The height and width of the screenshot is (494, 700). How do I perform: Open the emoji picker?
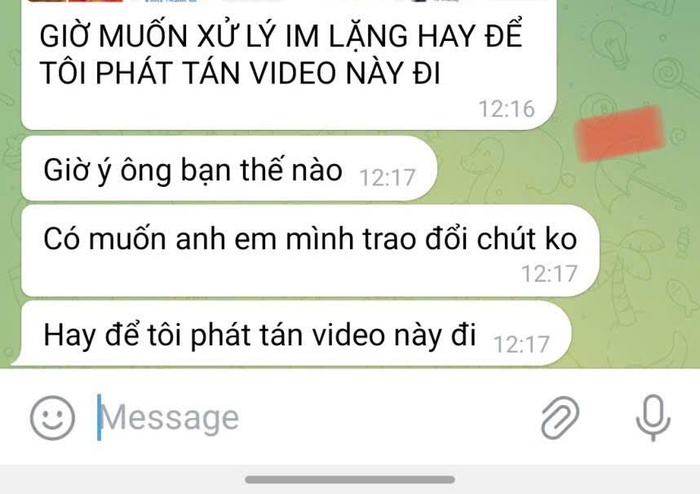[52, 417]
